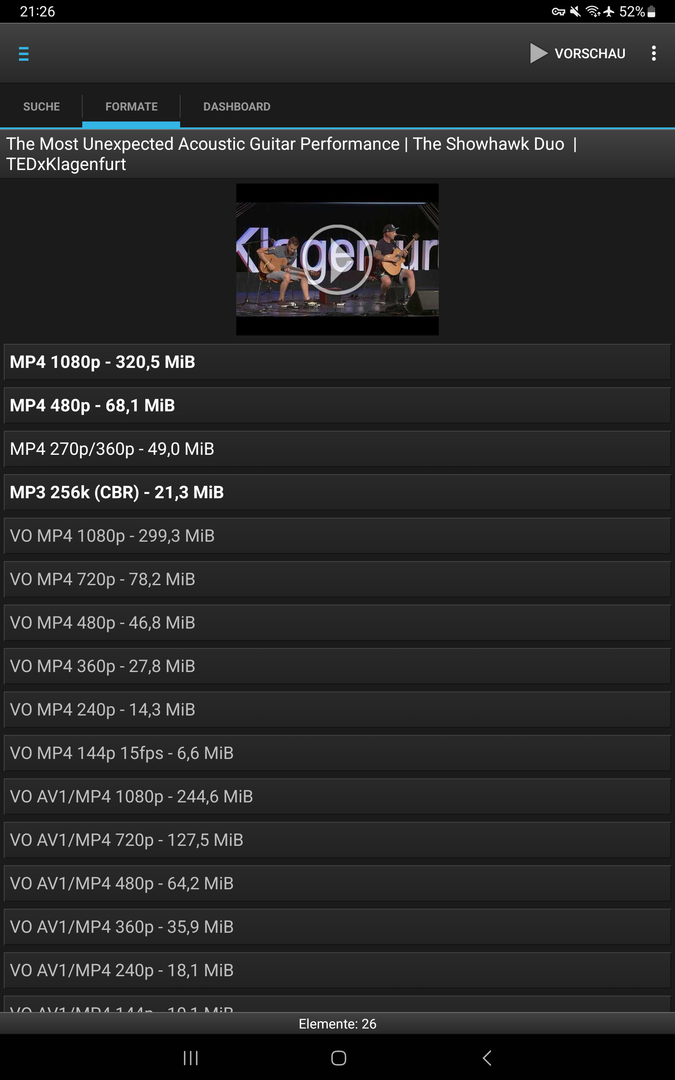Select VO AV1/MP4 1080p - 244,6 MiB
Screen dimensions: 675x1080
point(337,797)
